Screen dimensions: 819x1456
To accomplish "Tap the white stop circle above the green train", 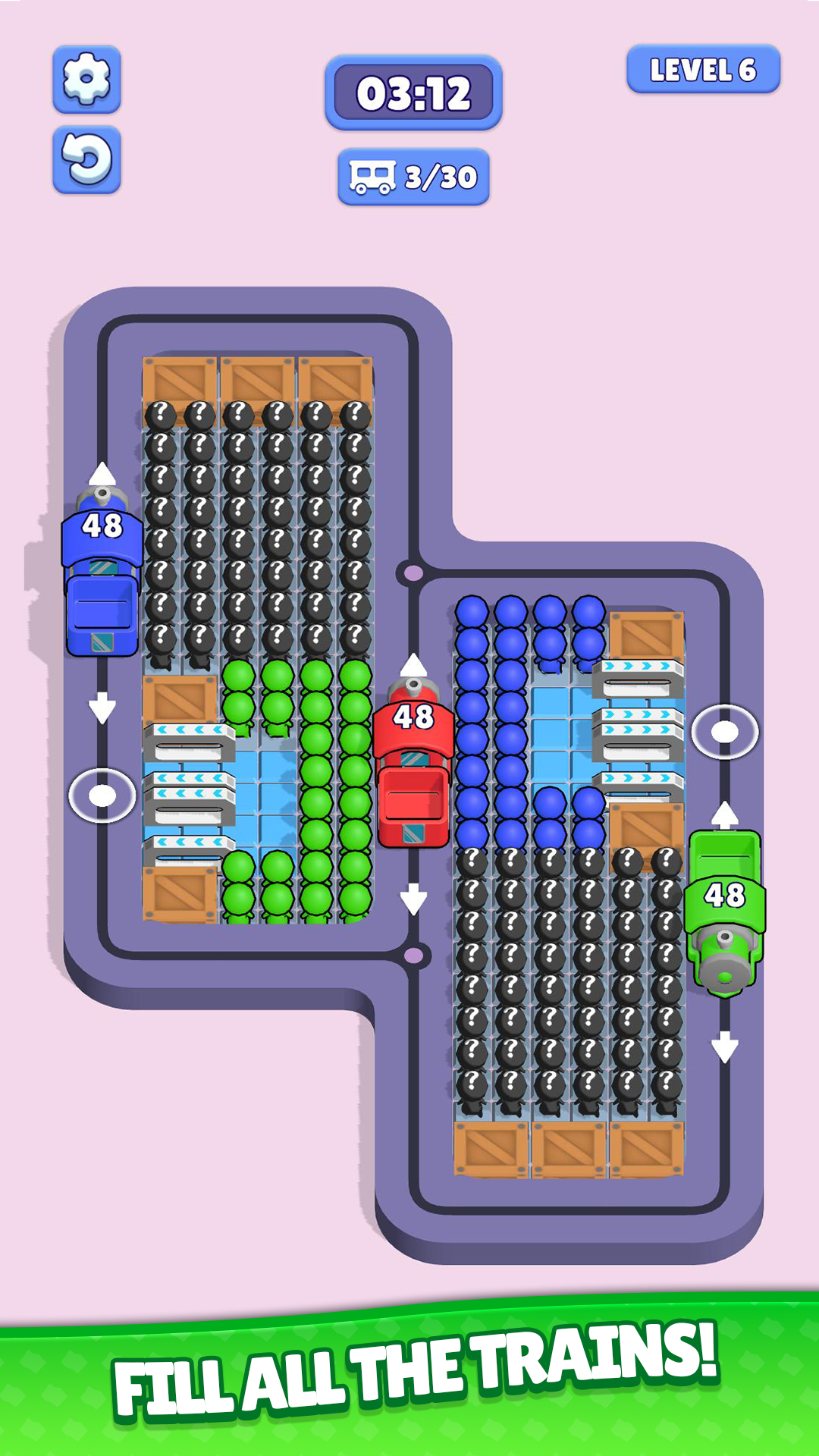I will pos(724,732).
